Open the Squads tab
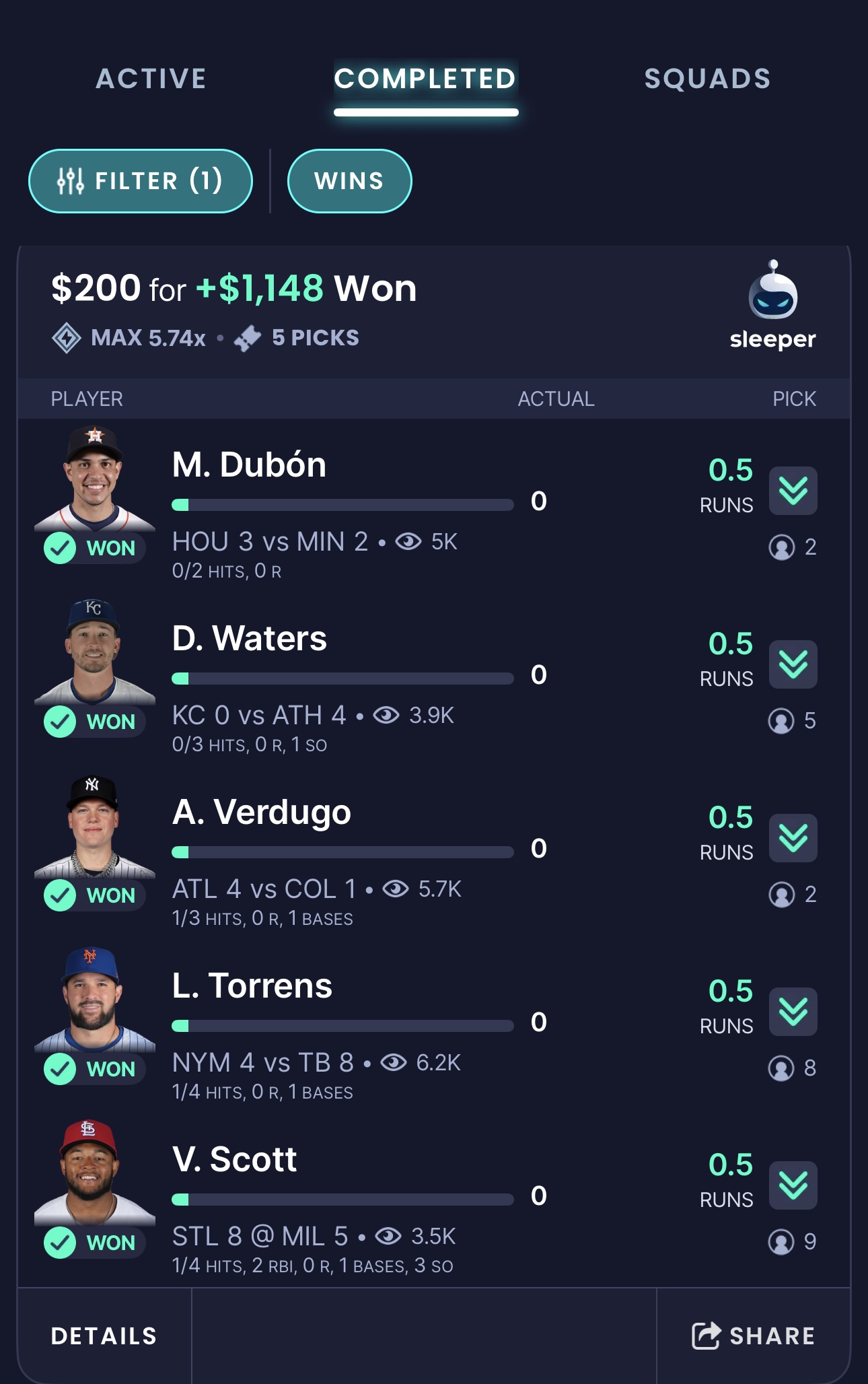This screenshot has height=1384, width=868. click(707, 79)
